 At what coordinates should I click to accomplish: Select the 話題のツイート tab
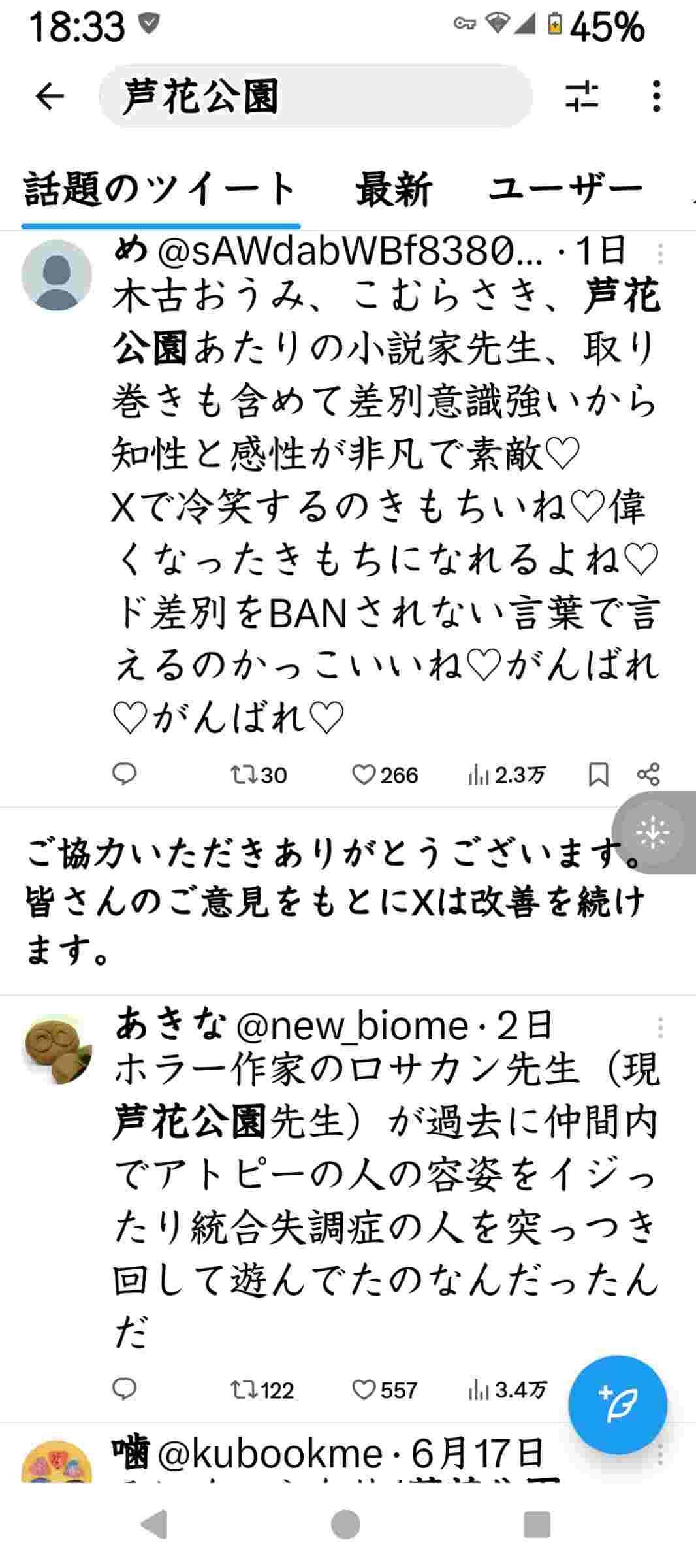pyautogui.click(x=161, y=190)
